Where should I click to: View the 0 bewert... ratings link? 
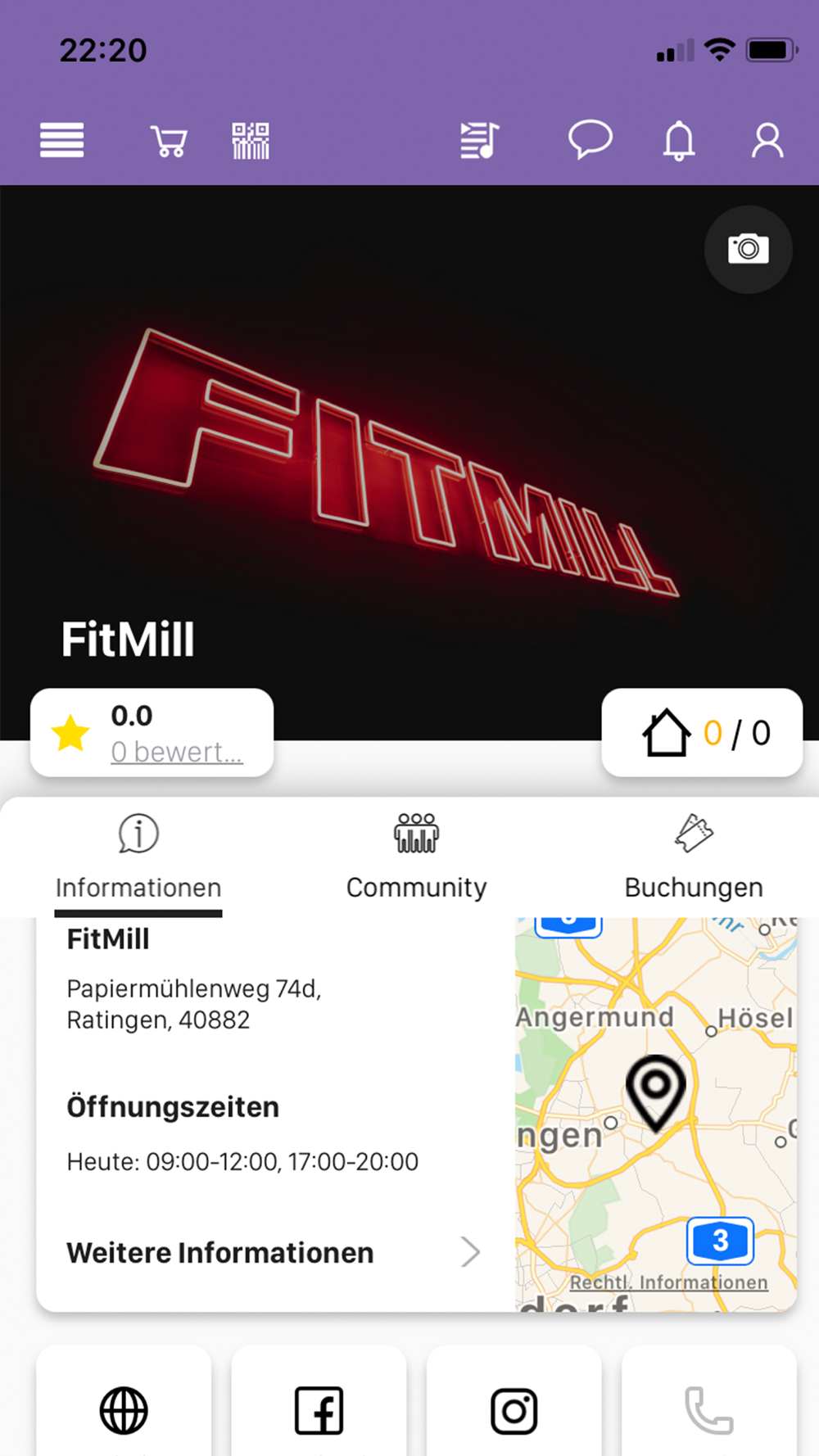(177, 752)
